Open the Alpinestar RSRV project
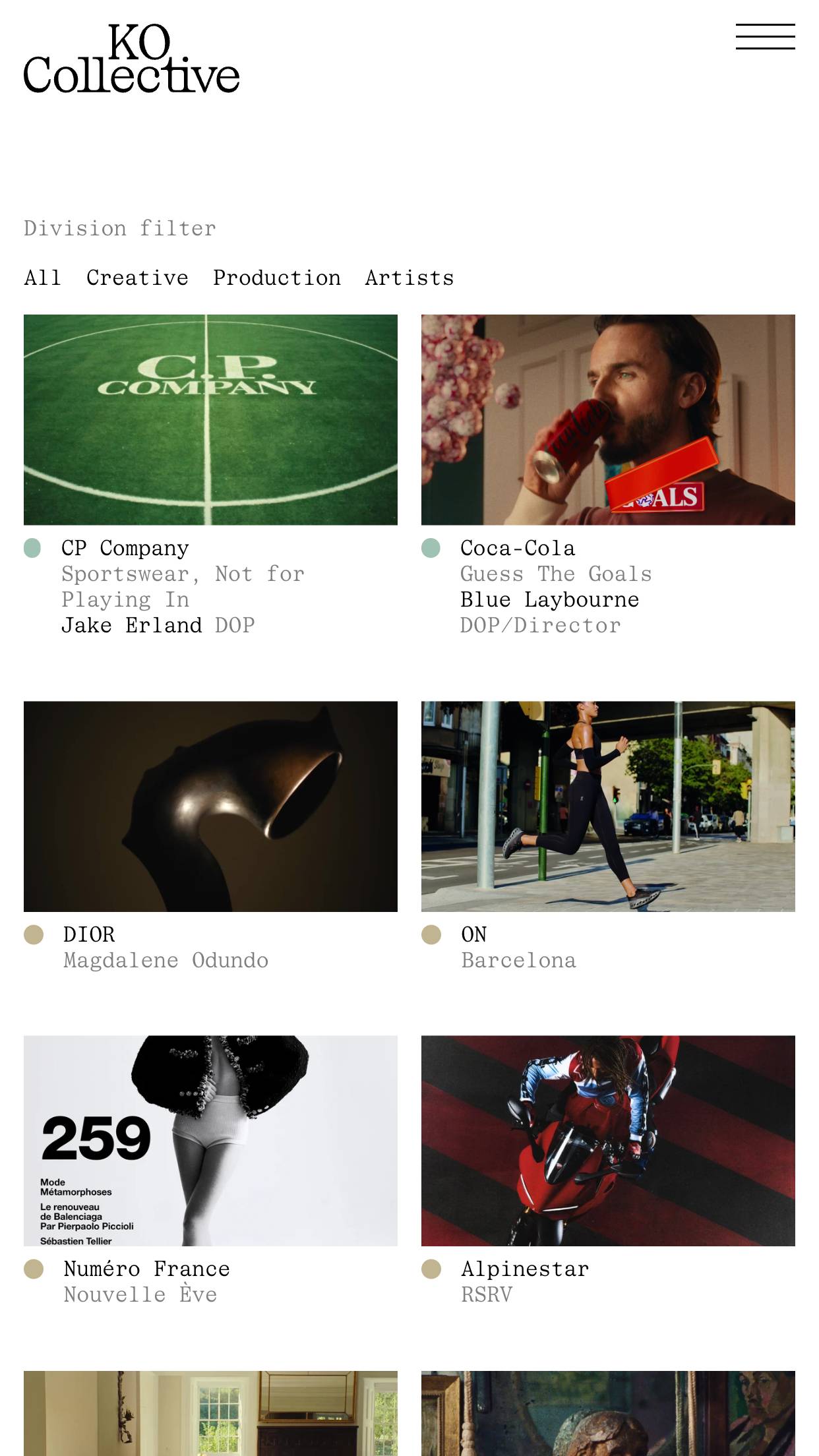819x1456 pixels. click(x=607, y=1140)
